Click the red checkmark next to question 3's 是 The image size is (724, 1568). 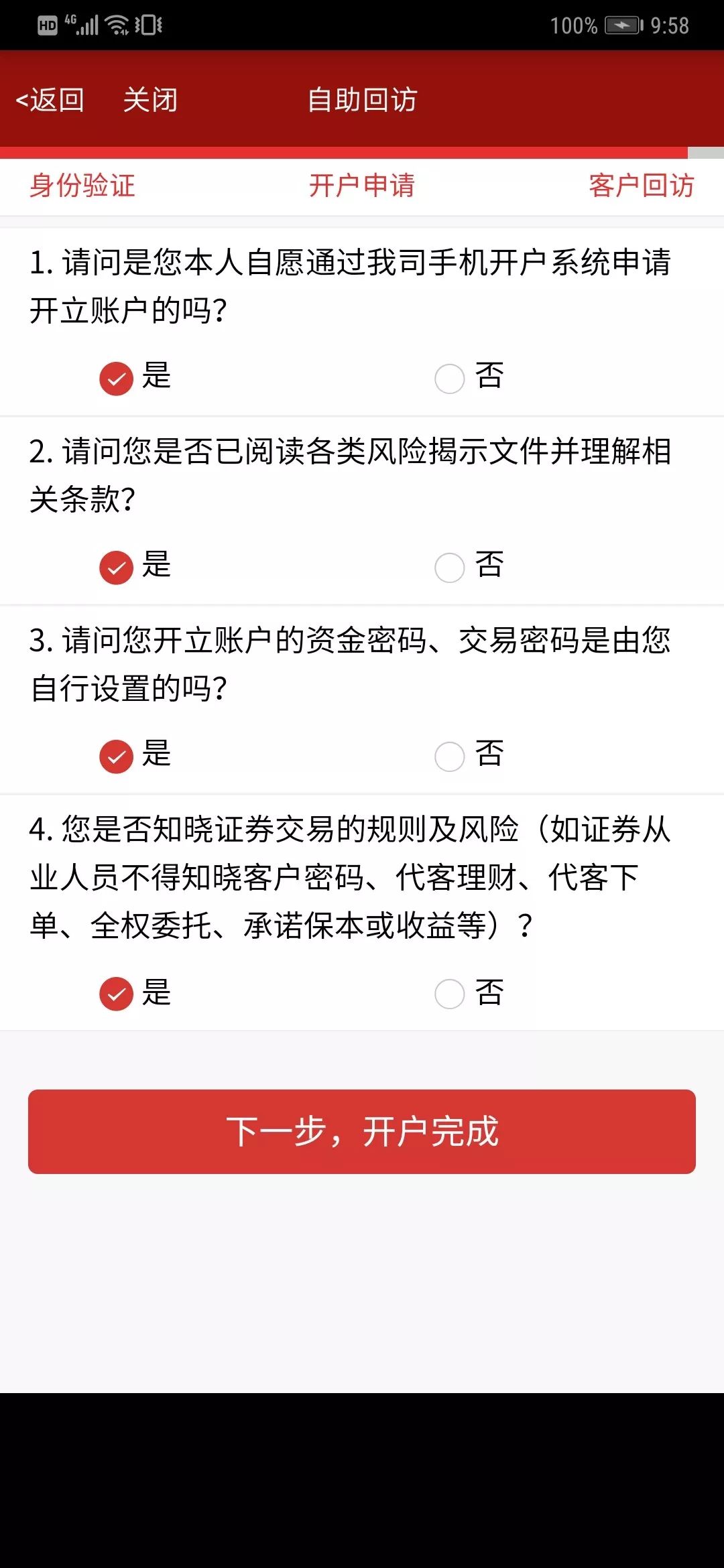pyautogui.click(x=115, y=756)
